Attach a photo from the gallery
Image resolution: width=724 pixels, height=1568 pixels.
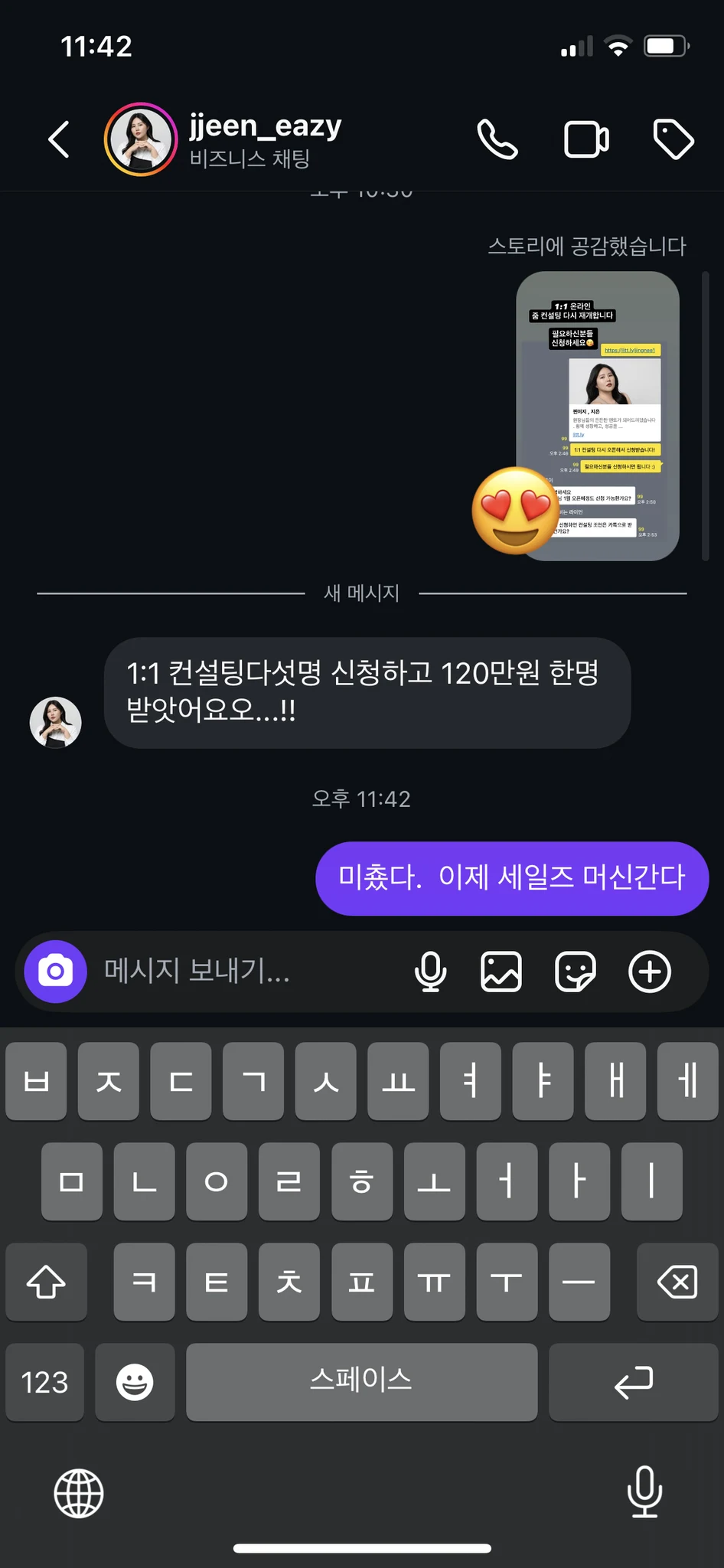point(501,972)
